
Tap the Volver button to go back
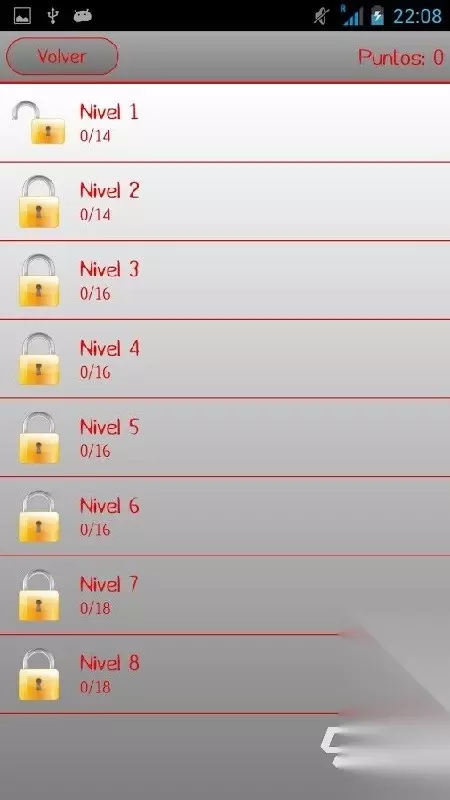[62, 56]
